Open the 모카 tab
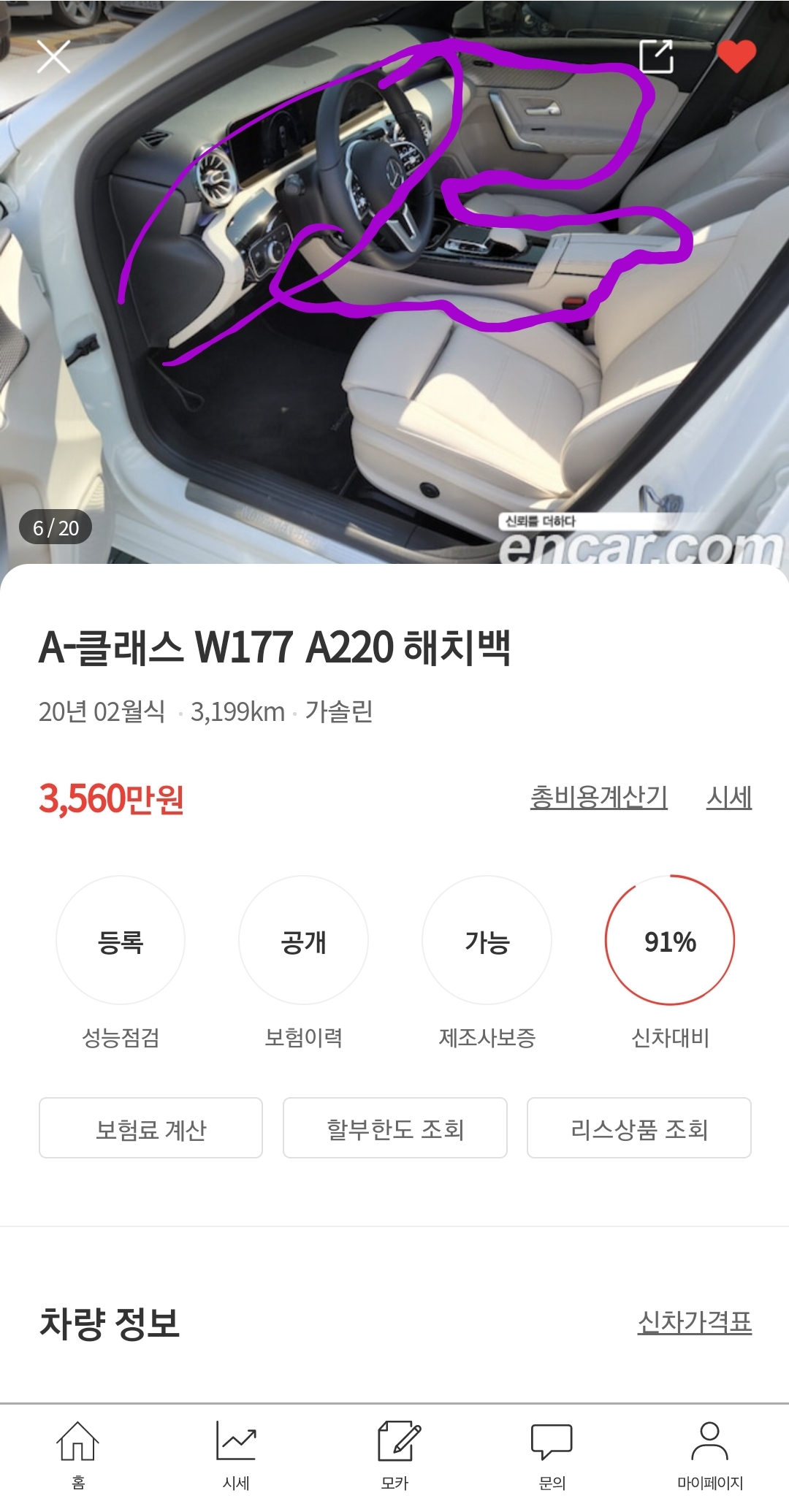 click(394, 1454)
